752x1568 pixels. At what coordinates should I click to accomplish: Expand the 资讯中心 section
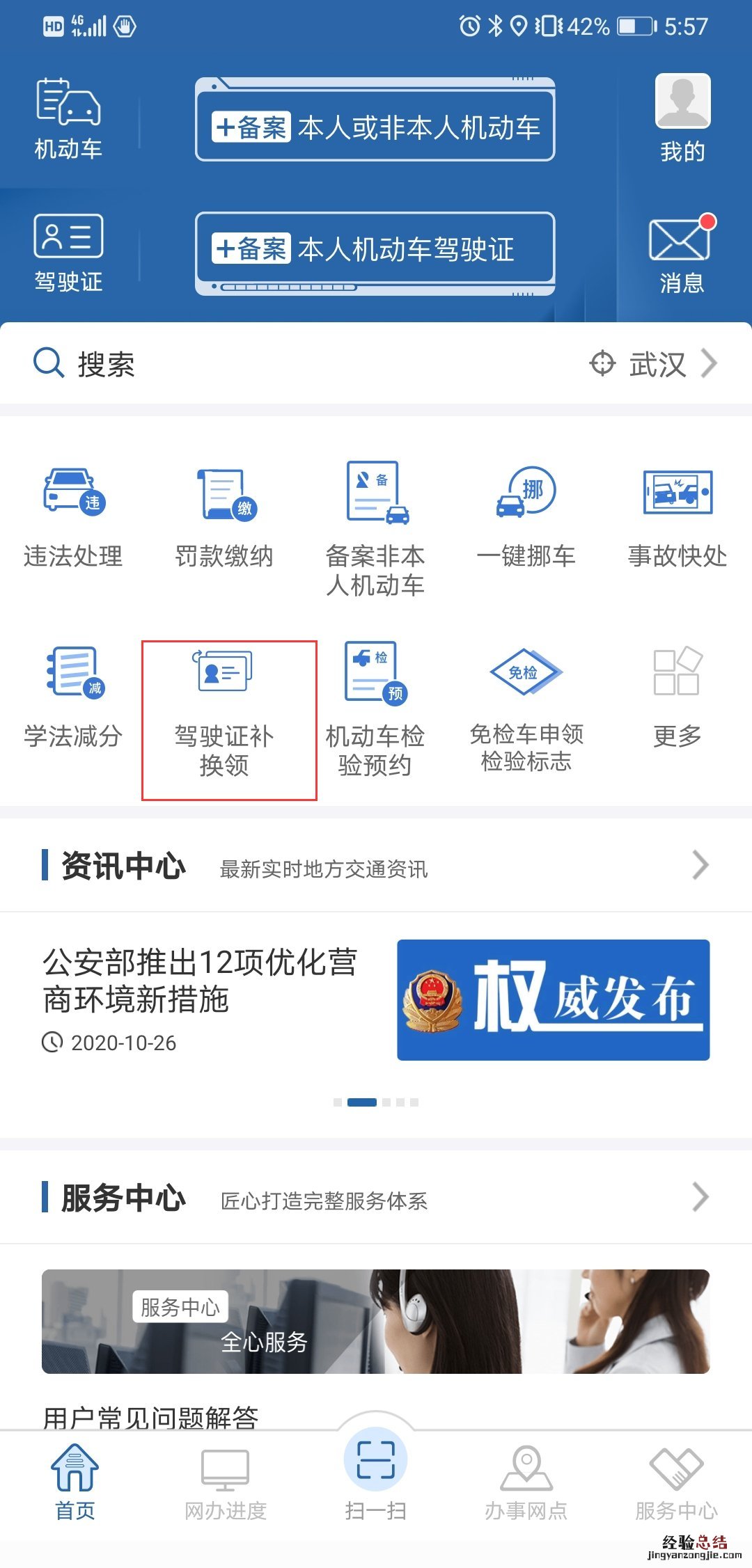click(700, 865)
